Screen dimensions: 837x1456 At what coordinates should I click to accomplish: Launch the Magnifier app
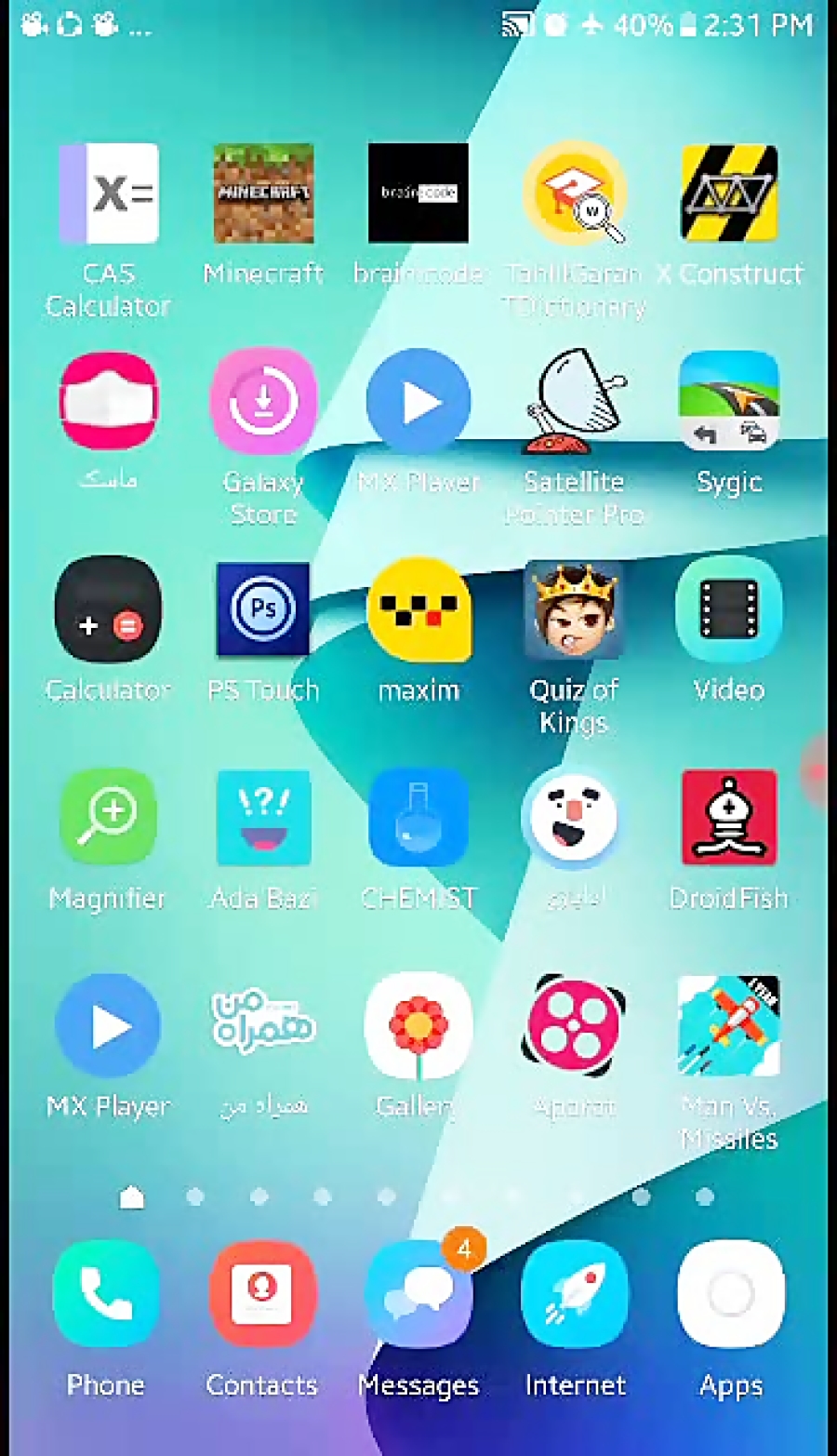109,818
